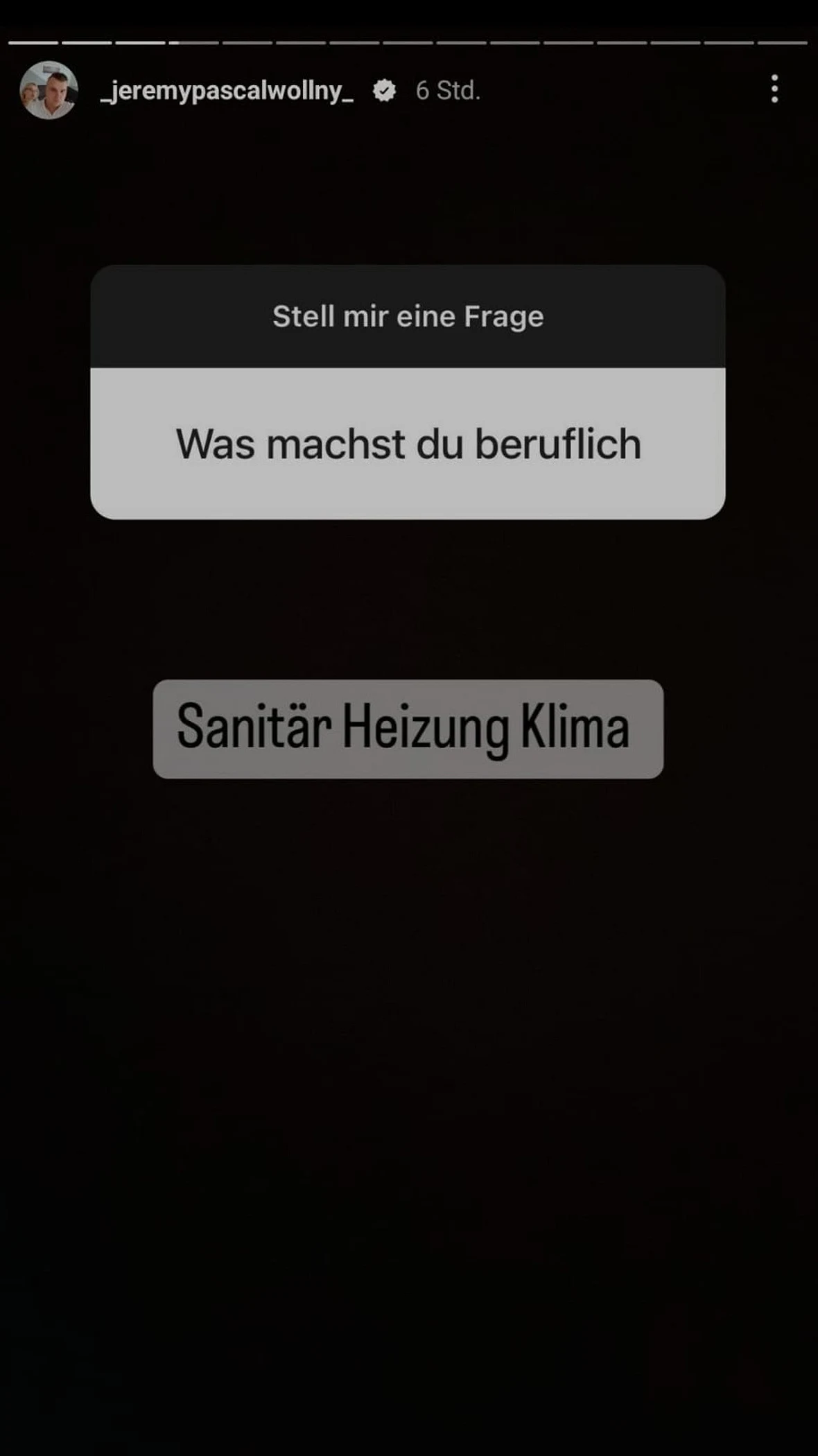Open _jeremypascalwollny_ profile picture
The height and width of the screenshot is (1456, 818).
(49, 90)
